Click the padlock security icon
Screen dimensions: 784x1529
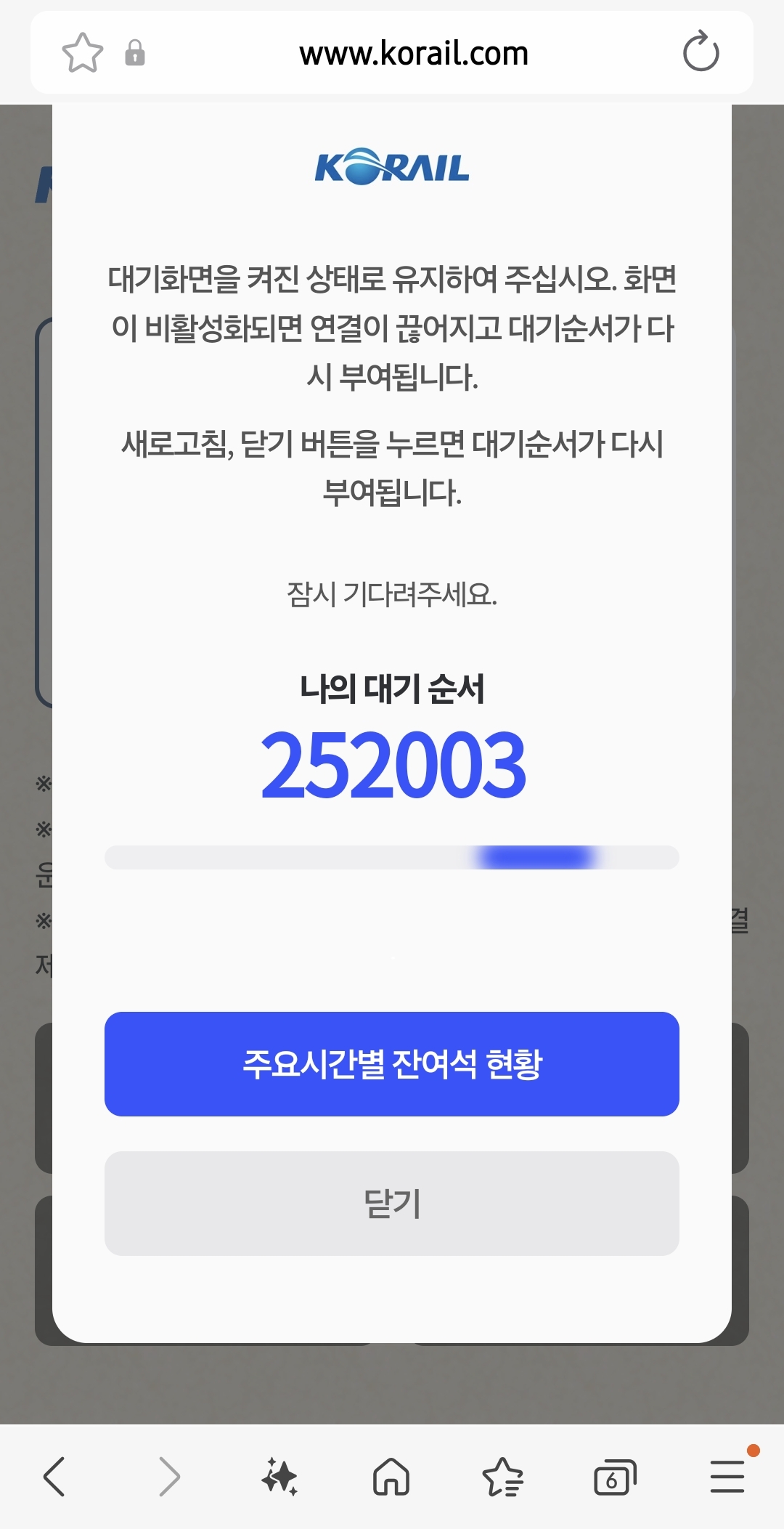coord(135,53)
